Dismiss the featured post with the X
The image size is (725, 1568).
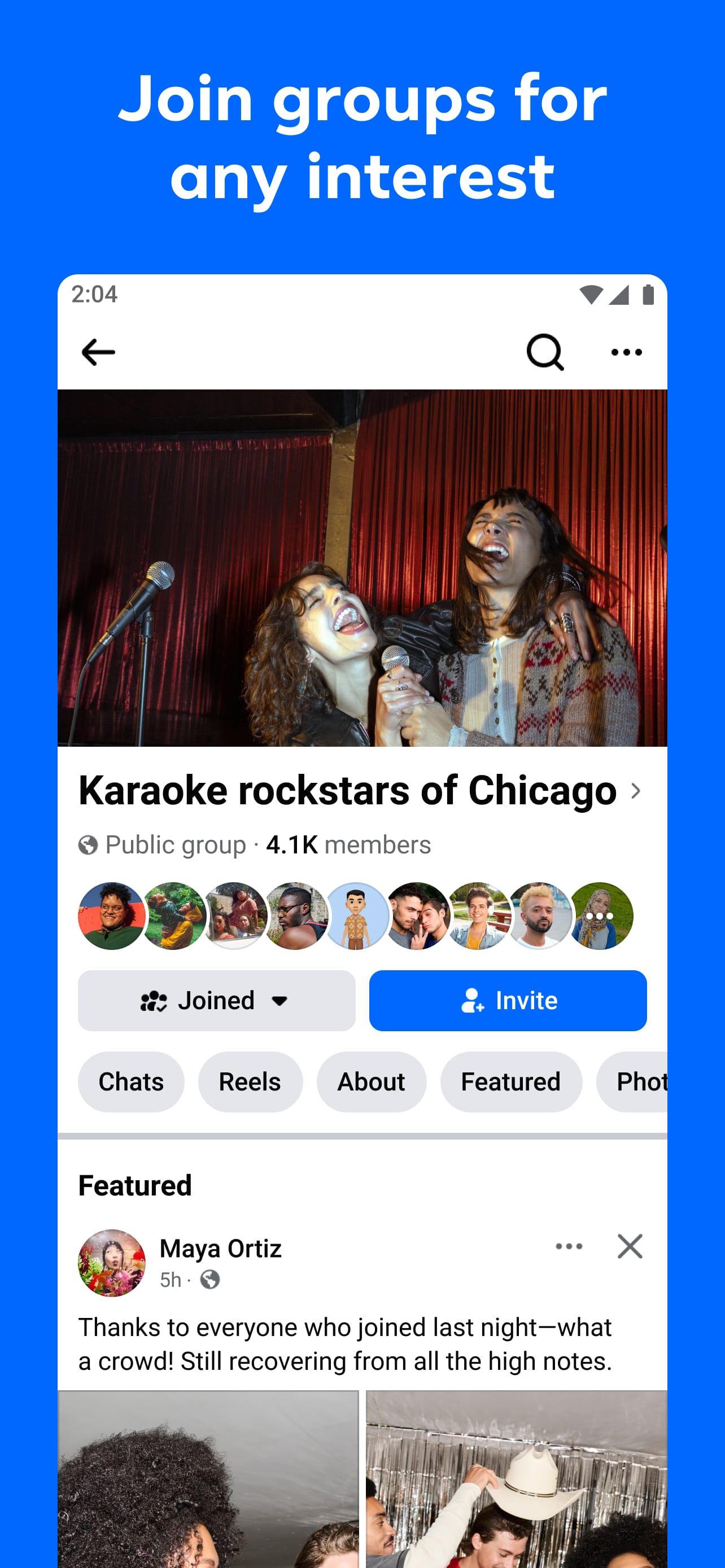click(630, 1247)
